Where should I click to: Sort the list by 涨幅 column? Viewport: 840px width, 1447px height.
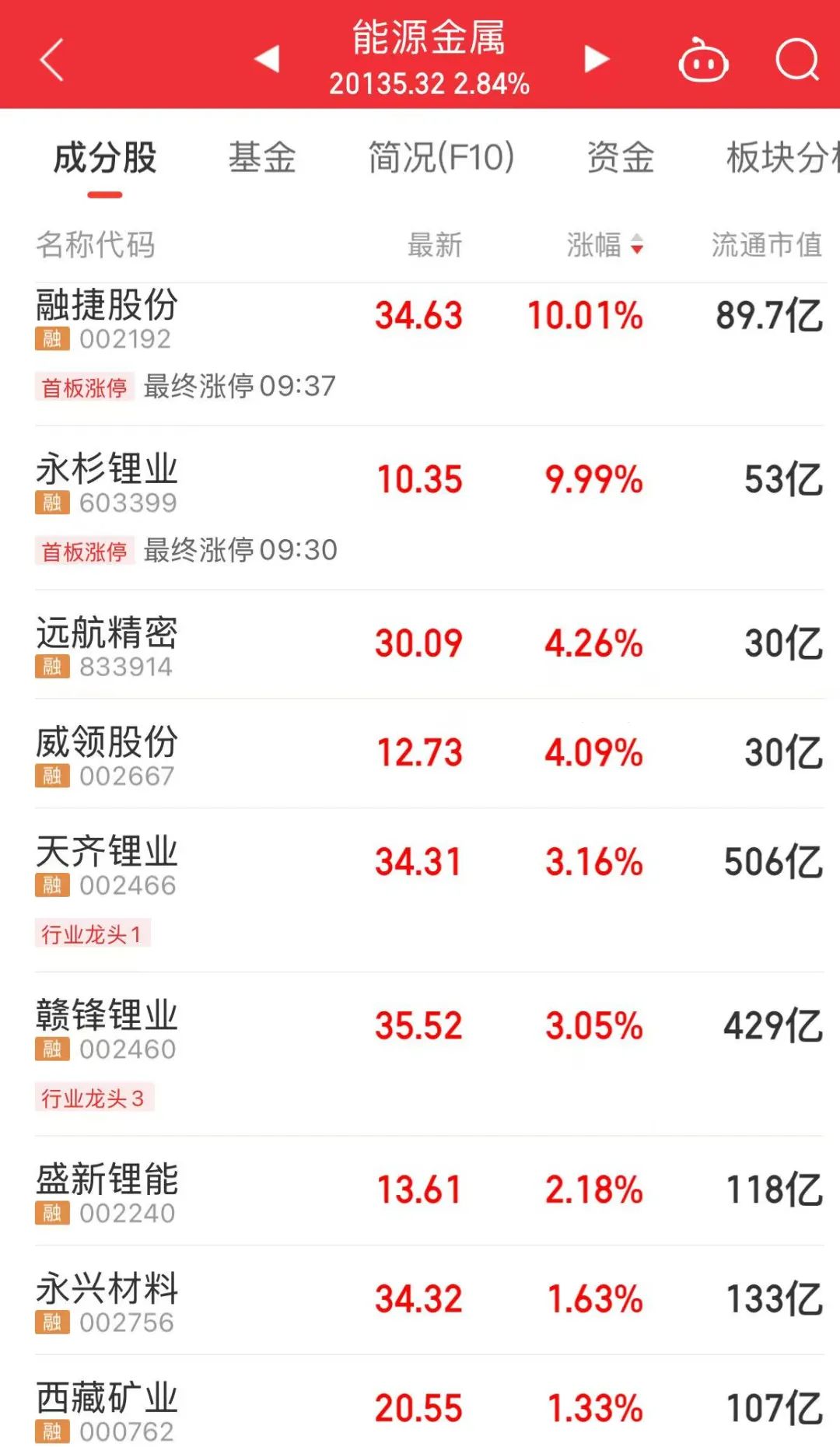pos(604,245)
